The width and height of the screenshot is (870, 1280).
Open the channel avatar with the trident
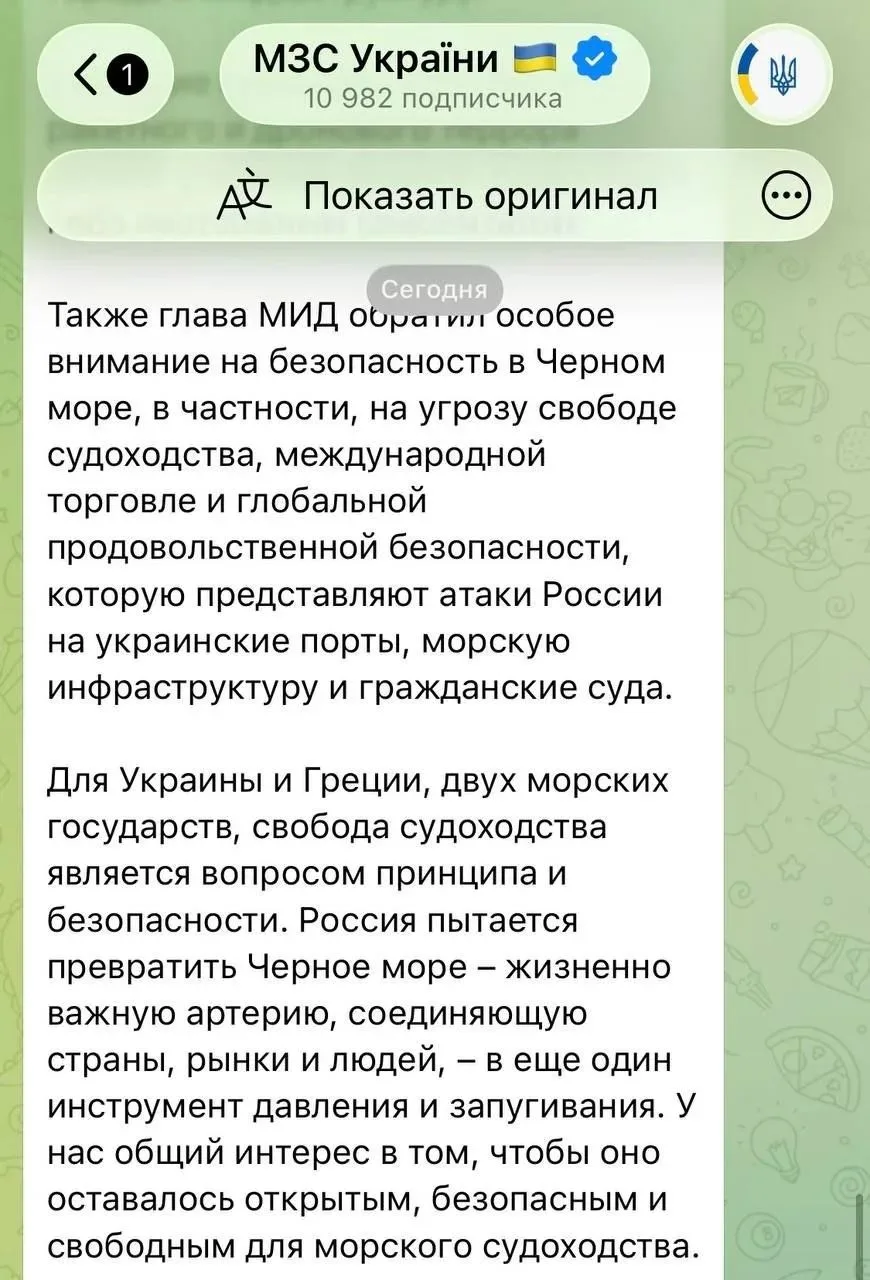point(780,75)
